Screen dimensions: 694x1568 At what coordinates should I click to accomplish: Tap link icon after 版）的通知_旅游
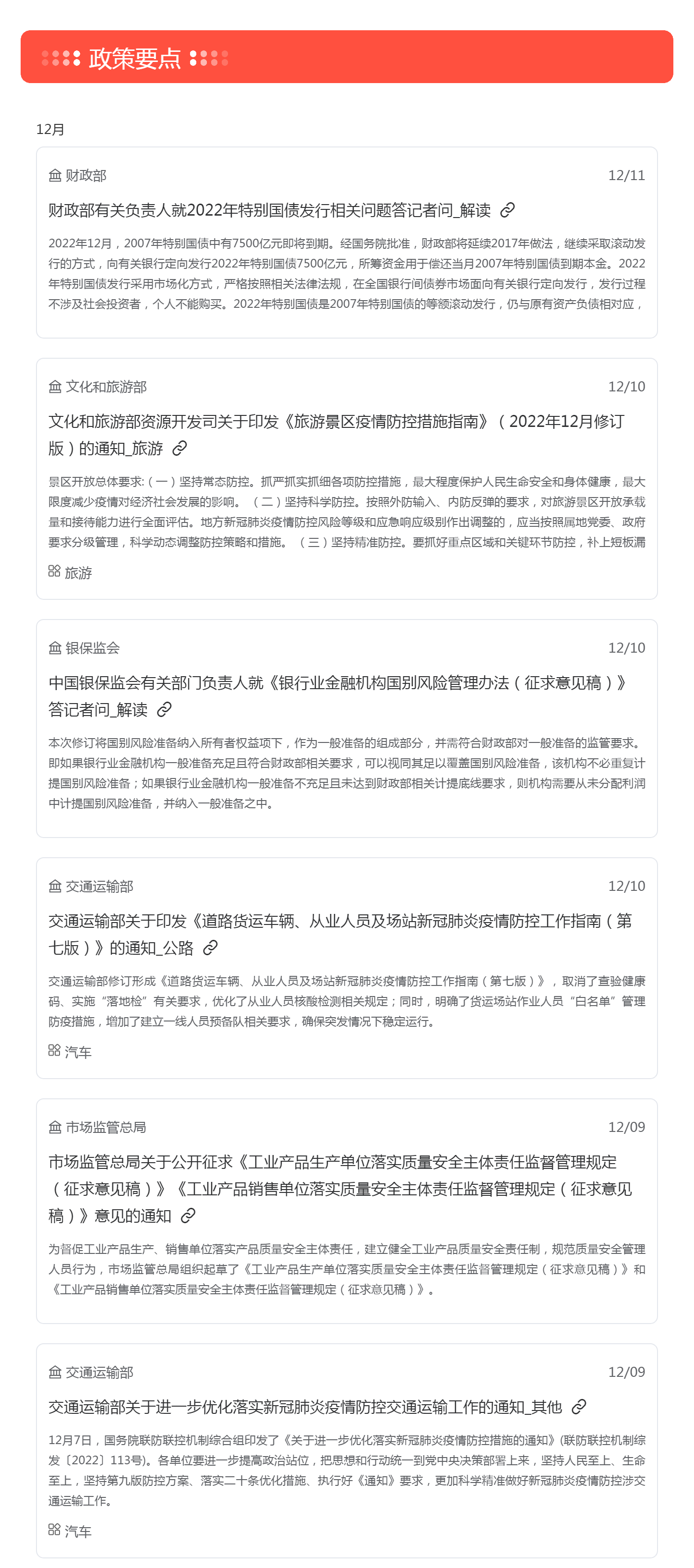[179, 449]
